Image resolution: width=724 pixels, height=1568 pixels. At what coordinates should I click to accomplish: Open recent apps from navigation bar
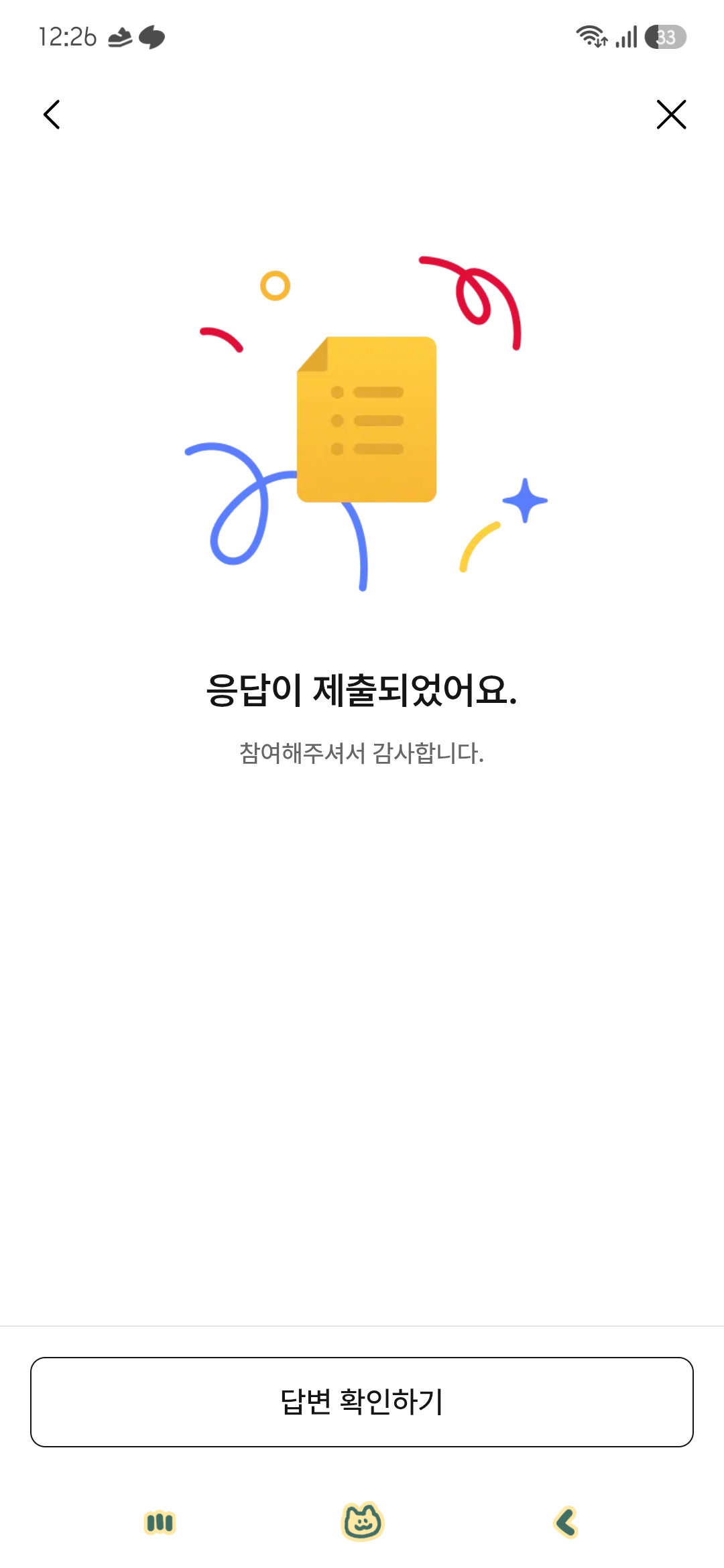160,1522
